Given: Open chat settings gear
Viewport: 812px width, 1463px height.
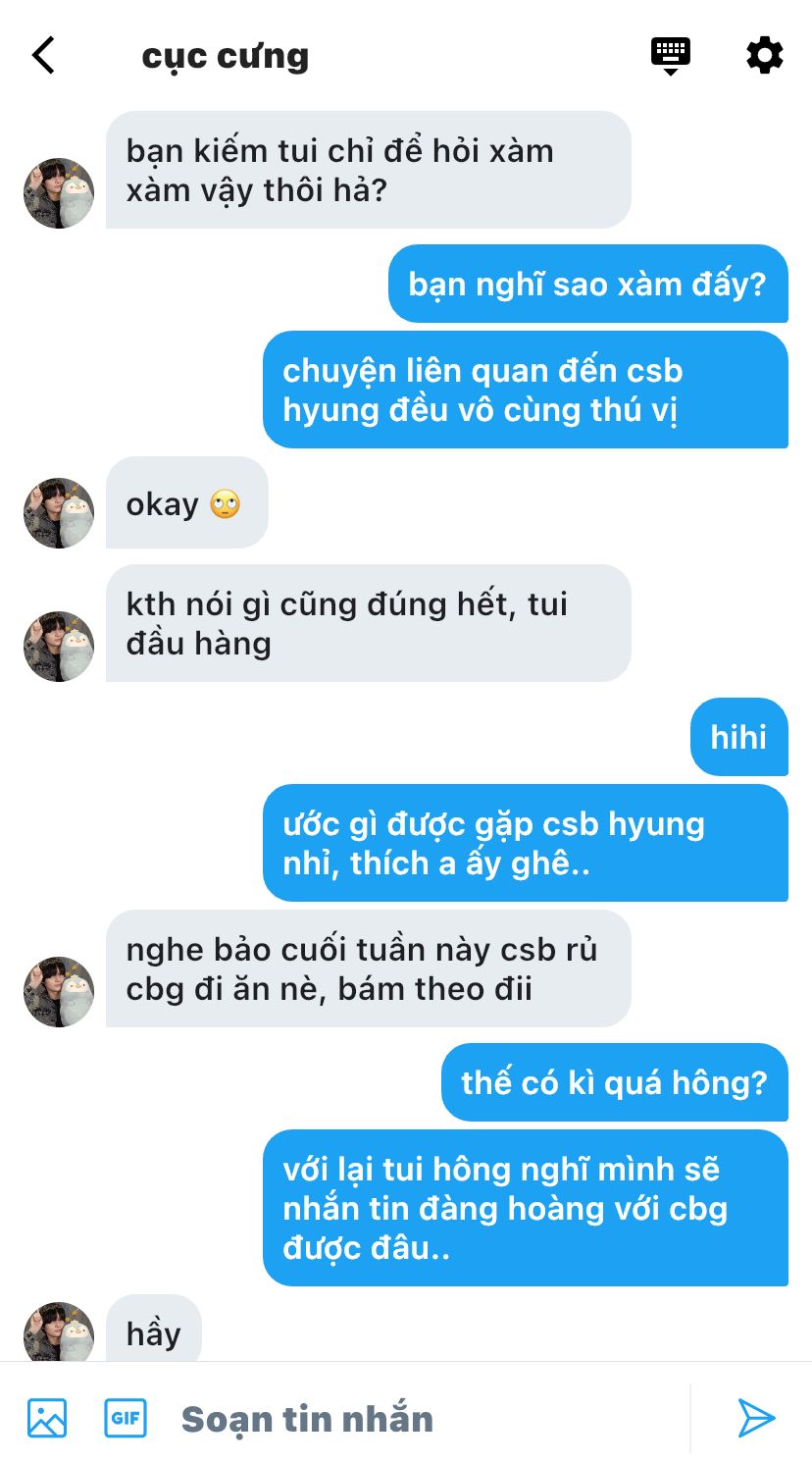Looking at the screenshot, I should 764,55.
